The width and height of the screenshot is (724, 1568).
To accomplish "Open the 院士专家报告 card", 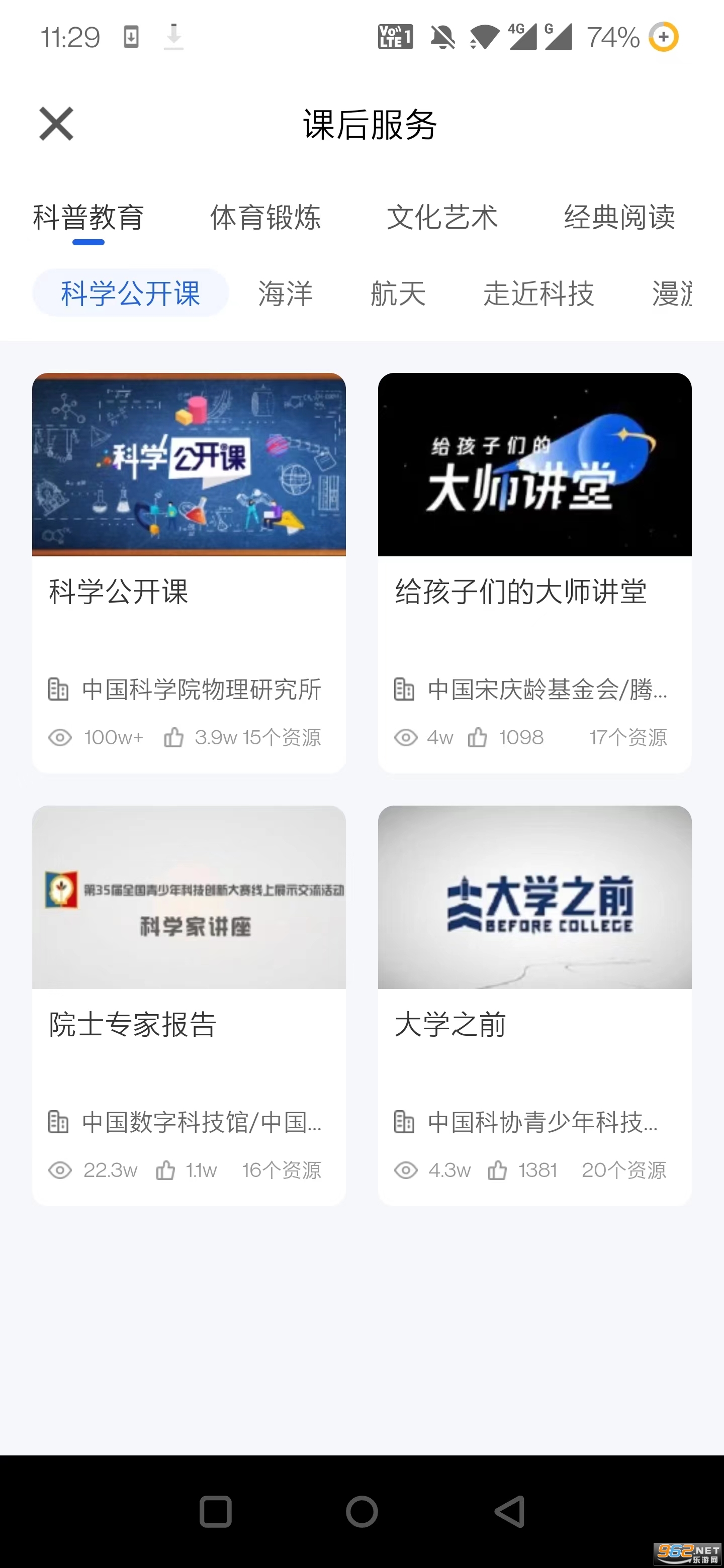I will (x=189, y=1004).
